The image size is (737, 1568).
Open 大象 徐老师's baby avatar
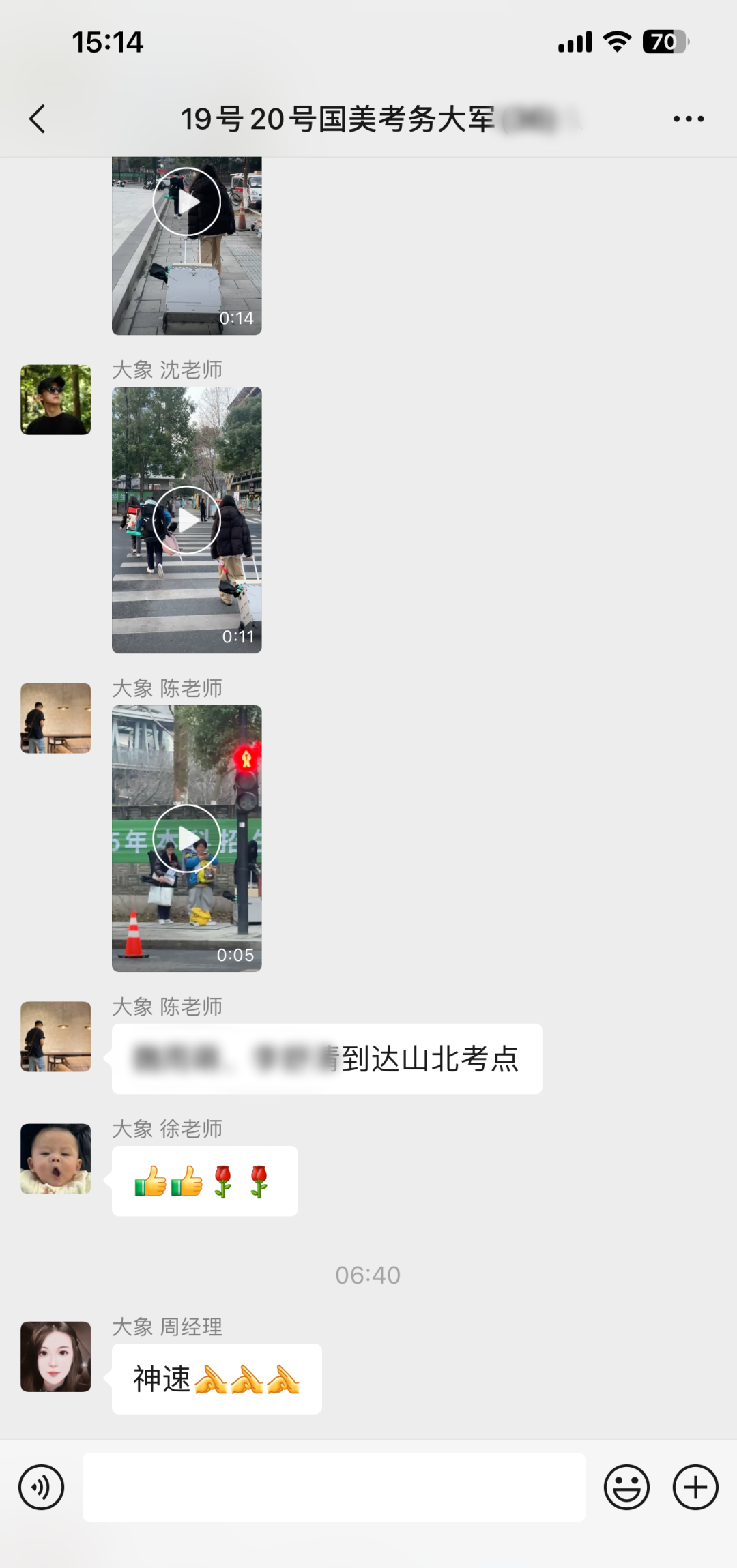click(56, 1159)
